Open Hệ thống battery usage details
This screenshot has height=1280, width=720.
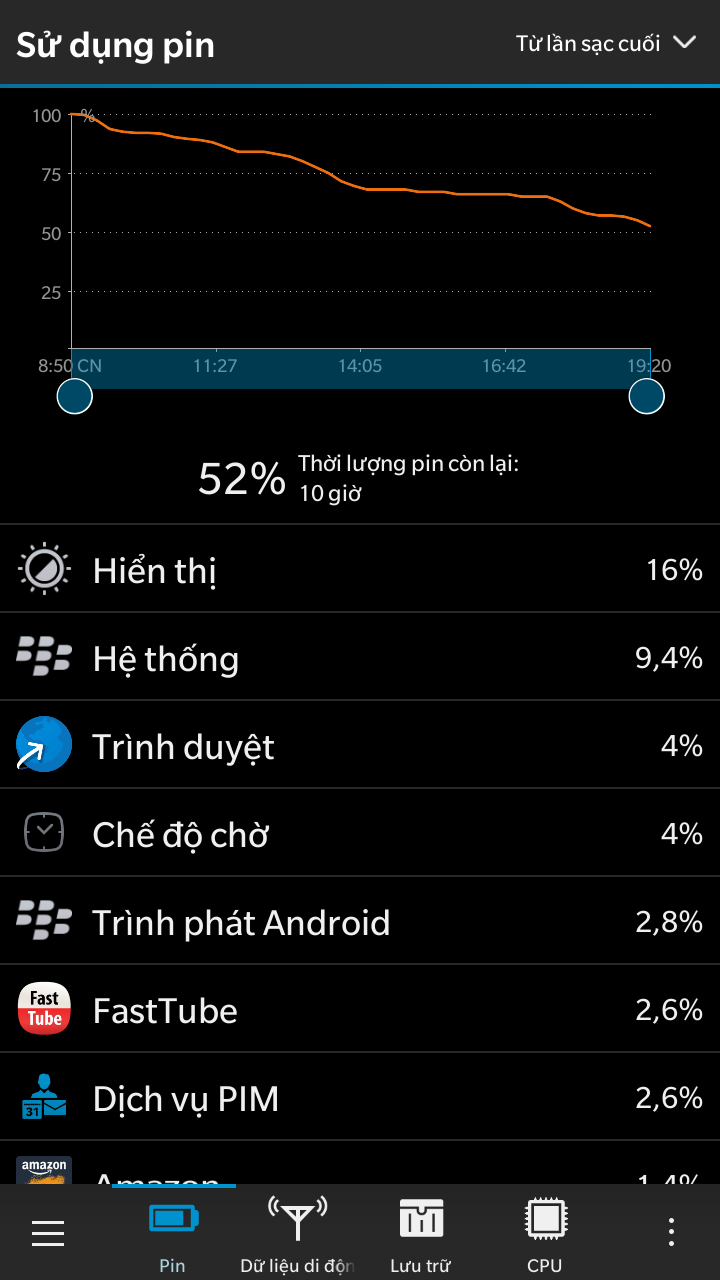tap(360, 657)
